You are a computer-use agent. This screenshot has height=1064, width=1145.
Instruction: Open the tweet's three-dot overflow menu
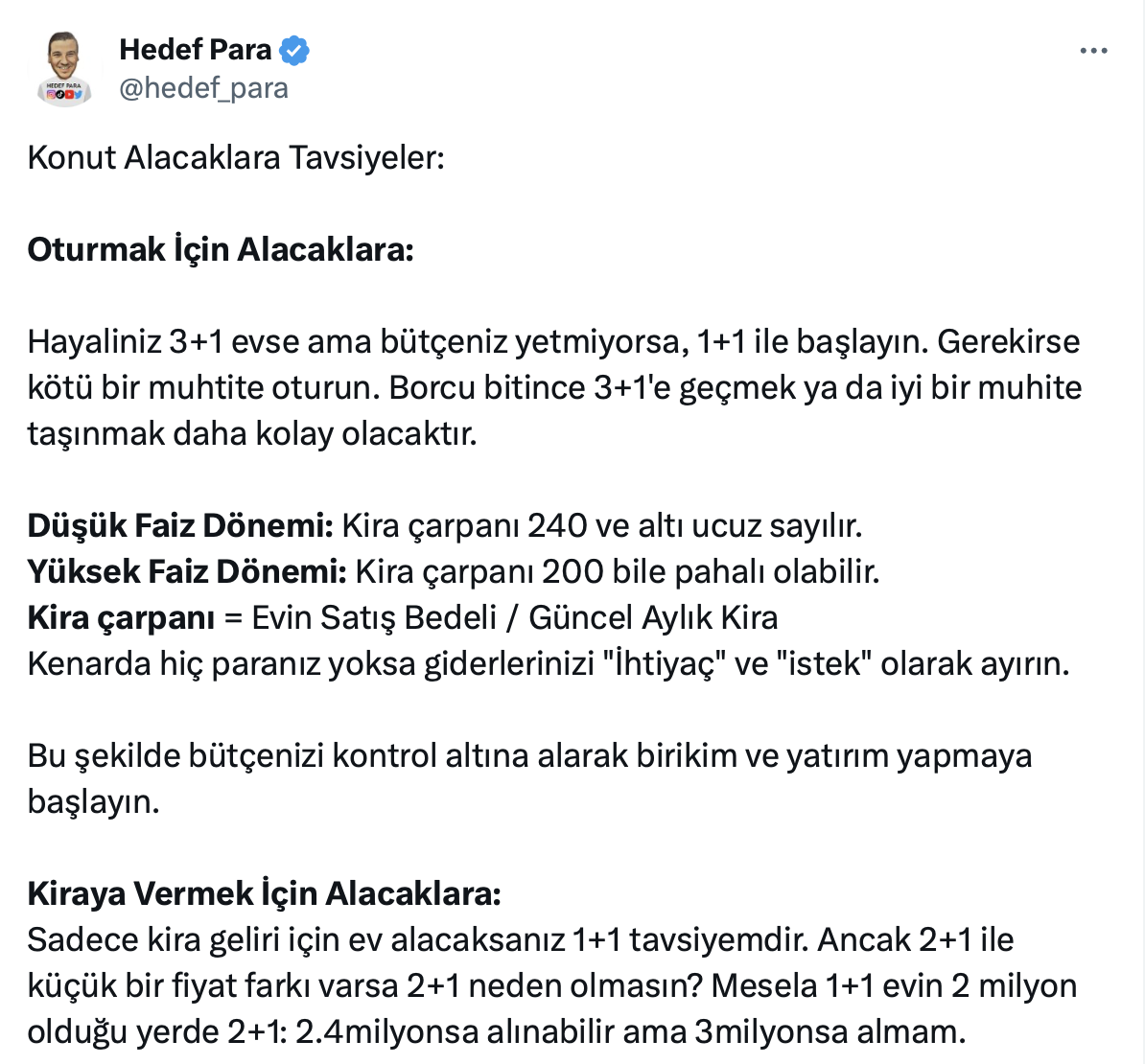point(1093,51)
